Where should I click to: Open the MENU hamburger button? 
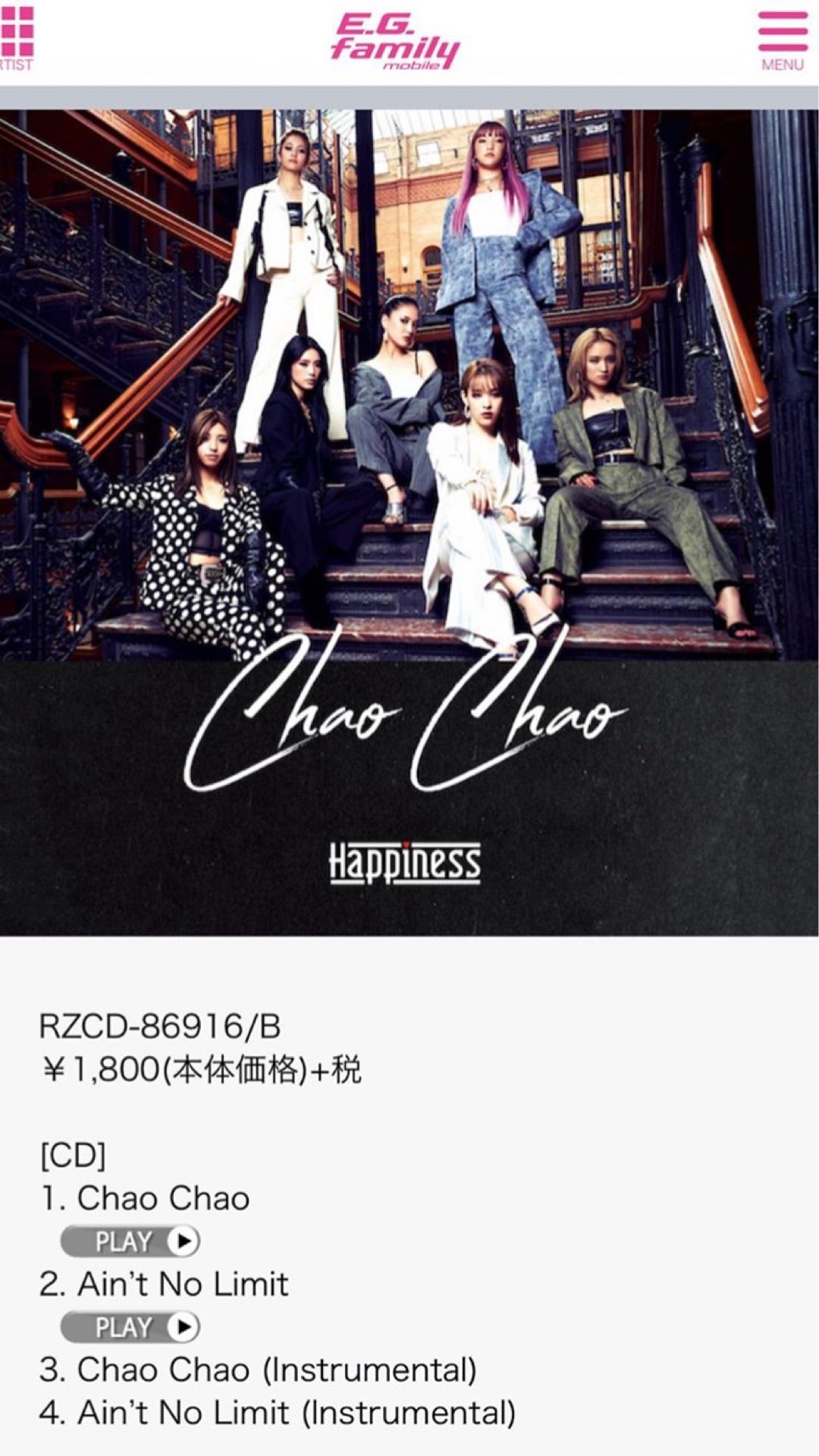pyautogui.click(x=782, y=38)
